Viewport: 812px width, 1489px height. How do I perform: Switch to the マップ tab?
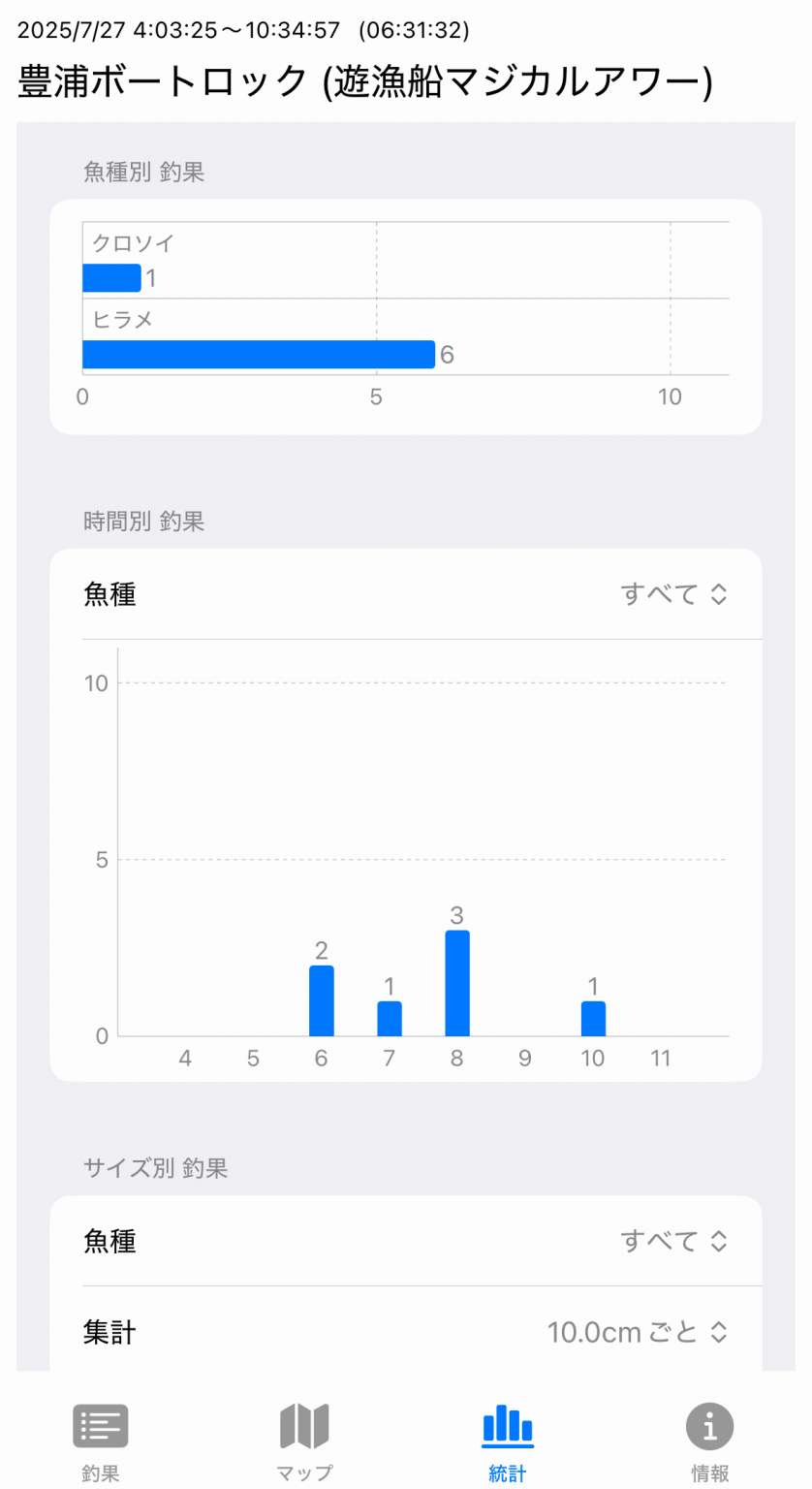(x=304, y=1442)
